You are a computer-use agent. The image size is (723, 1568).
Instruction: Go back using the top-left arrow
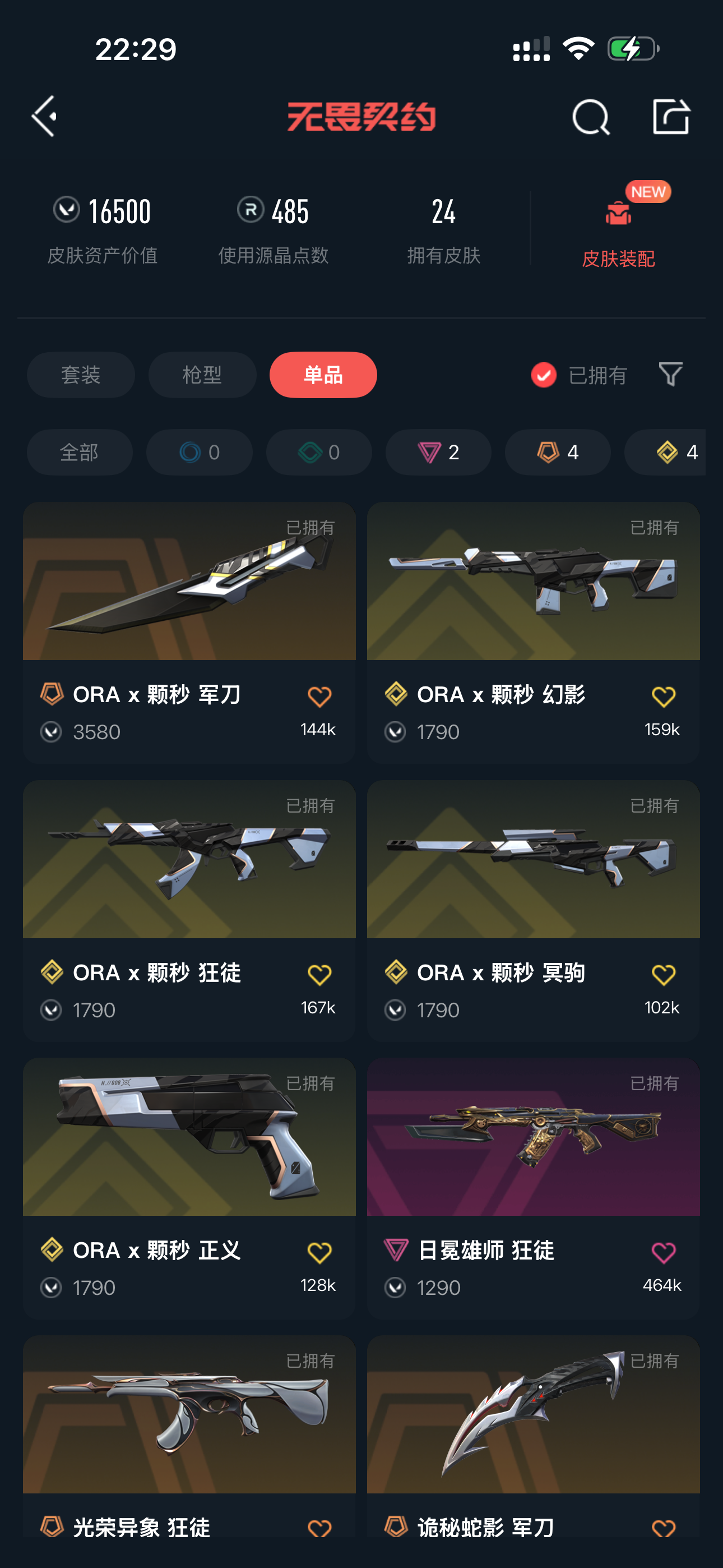45,116
